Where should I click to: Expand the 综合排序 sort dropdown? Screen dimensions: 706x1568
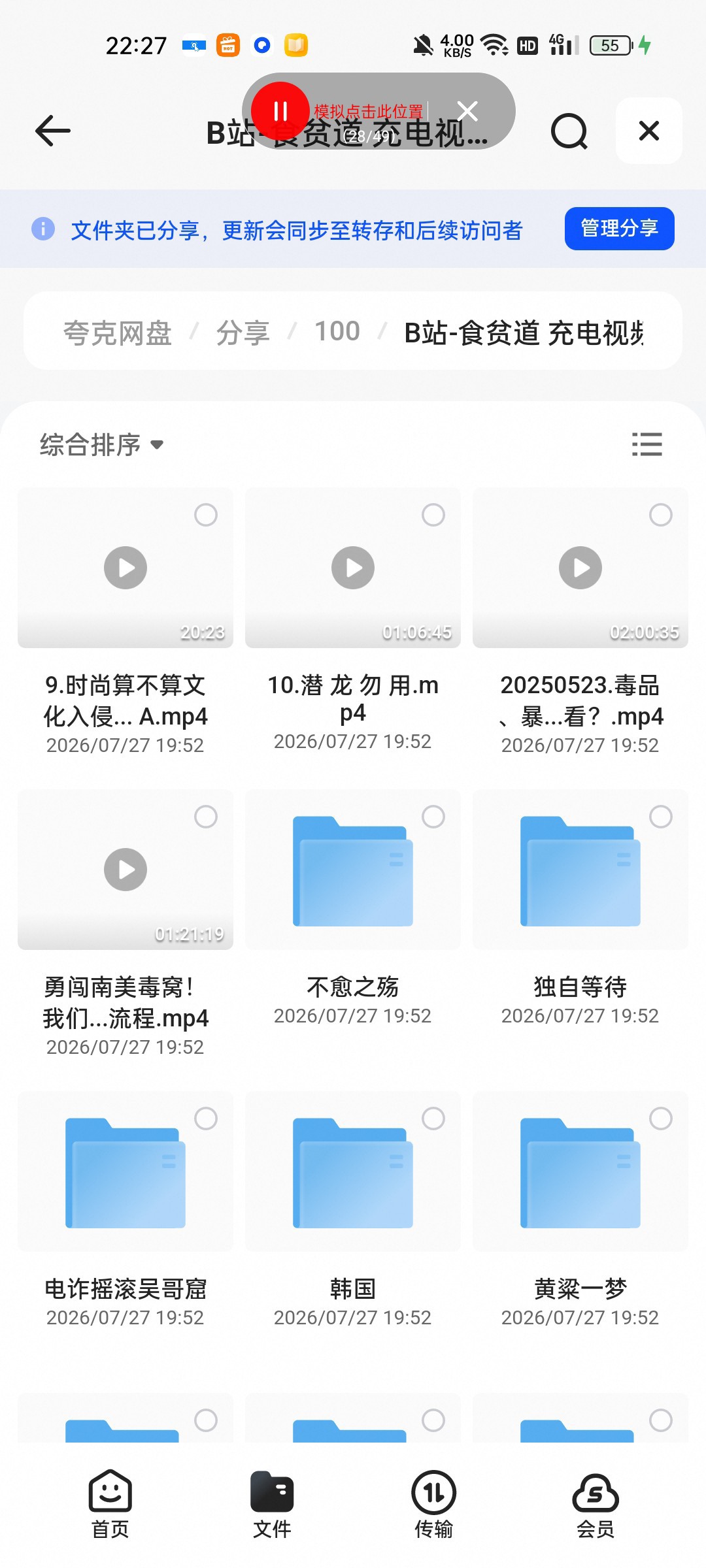coord(101,445)
